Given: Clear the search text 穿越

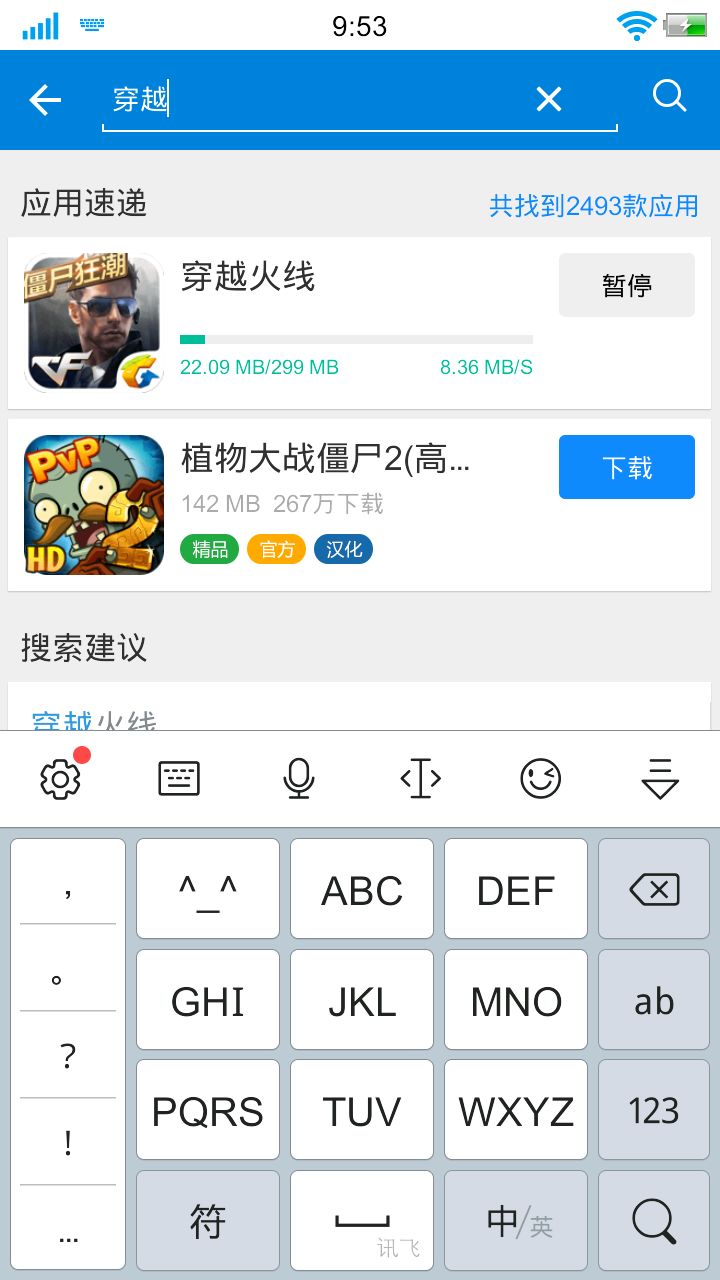Looking at the screenshot, I should [548, 99].
